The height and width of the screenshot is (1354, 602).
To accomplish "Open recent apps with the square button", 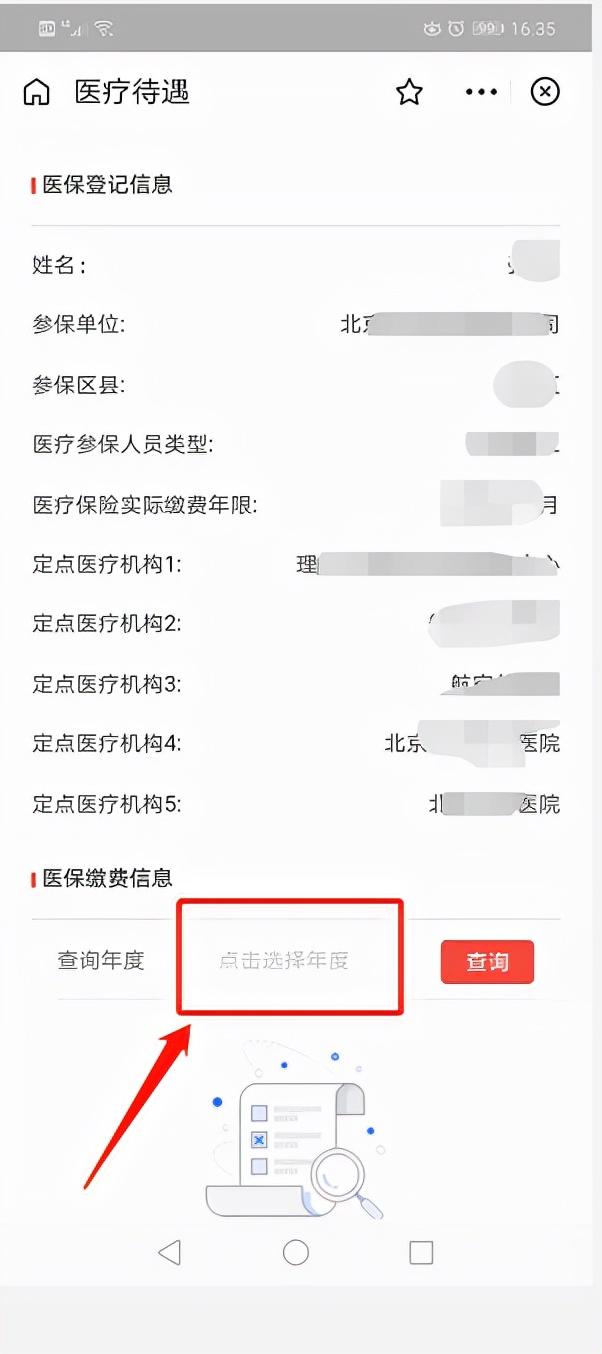I will tap(421, 1252).
